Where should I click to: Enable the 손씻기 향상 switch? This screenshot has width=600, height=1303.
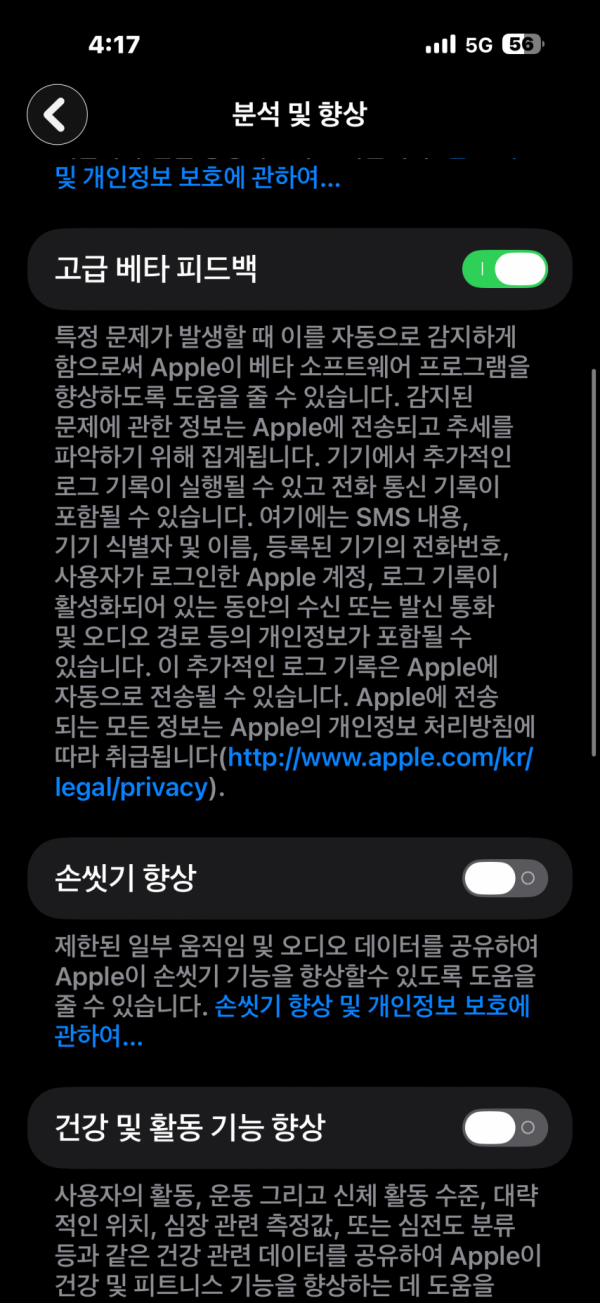(505, 878)
